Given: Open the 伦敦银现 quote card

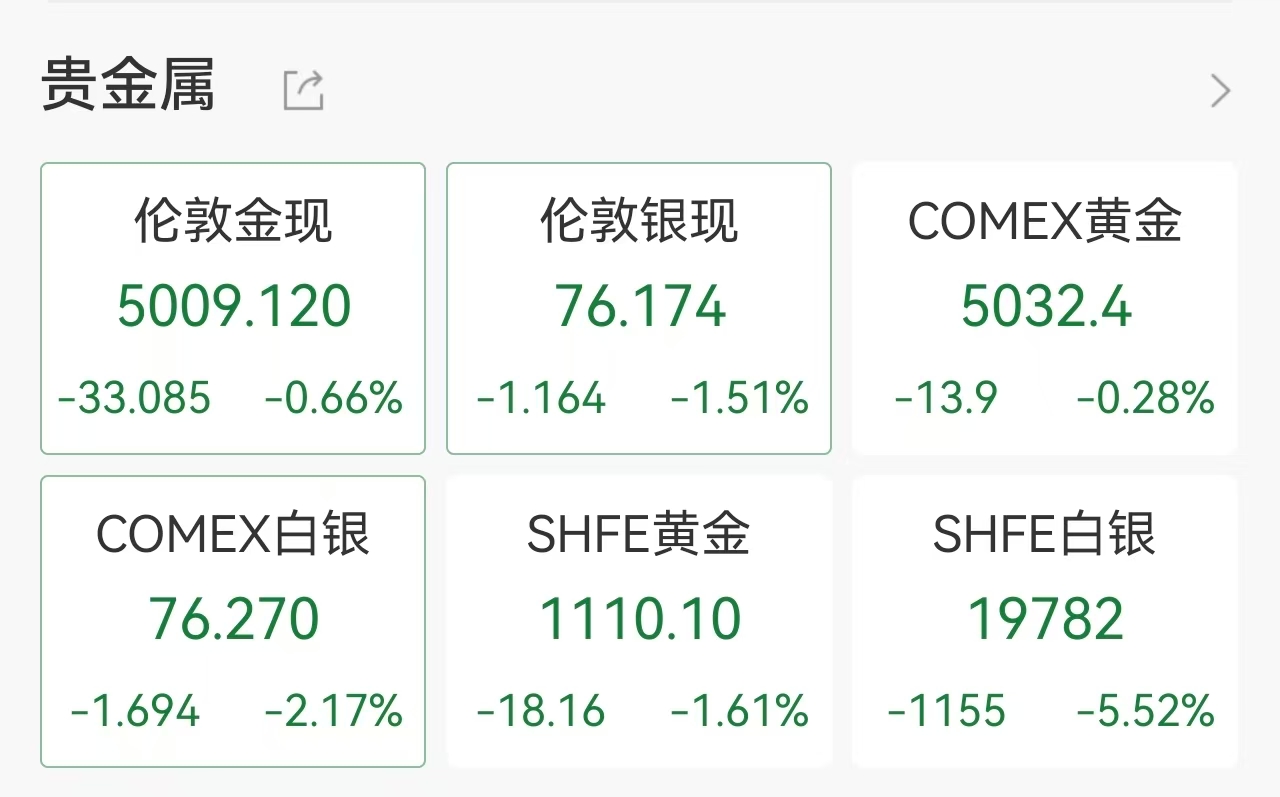Looking at the screenshot, I should (639, 308).
